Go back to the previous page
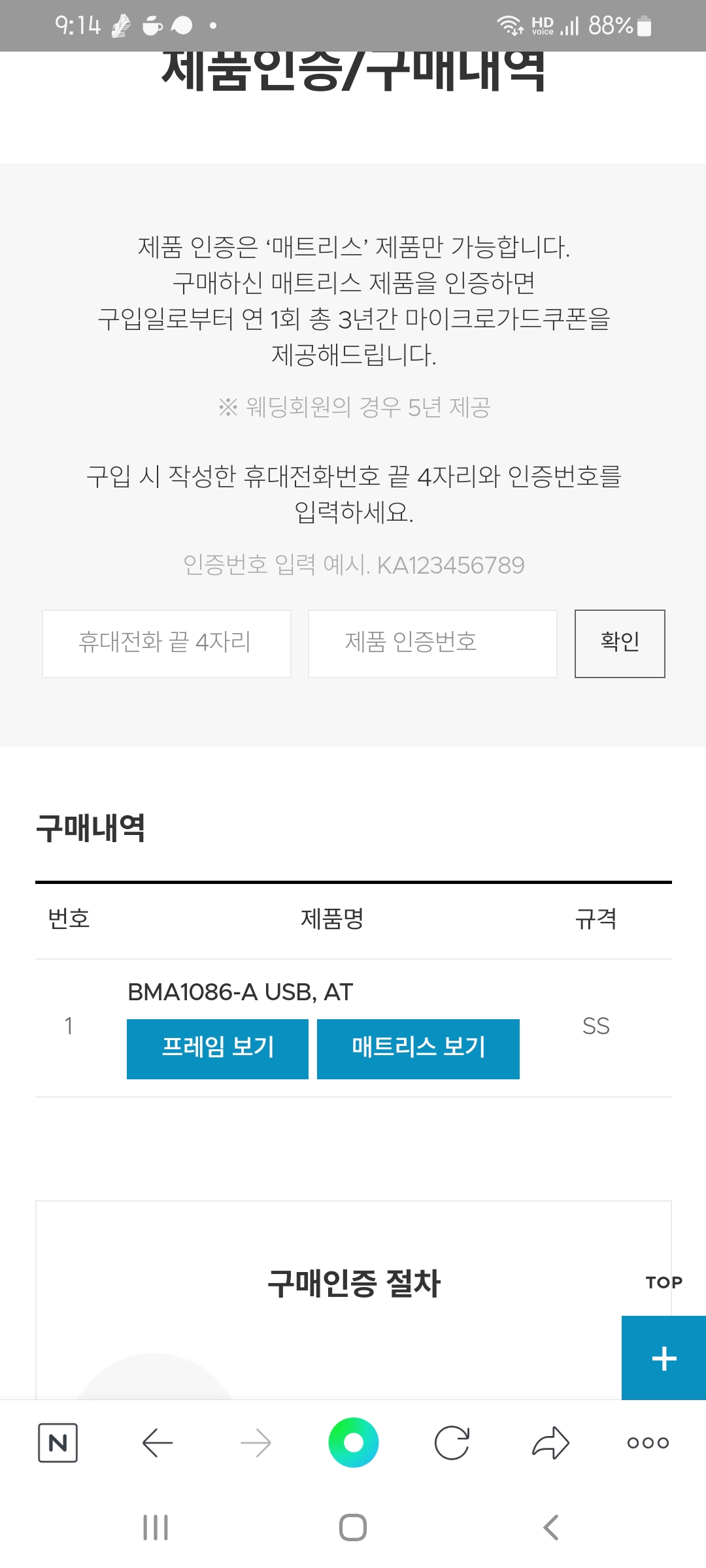This screenshot has width=706, height=1568. pos(158,1443)
